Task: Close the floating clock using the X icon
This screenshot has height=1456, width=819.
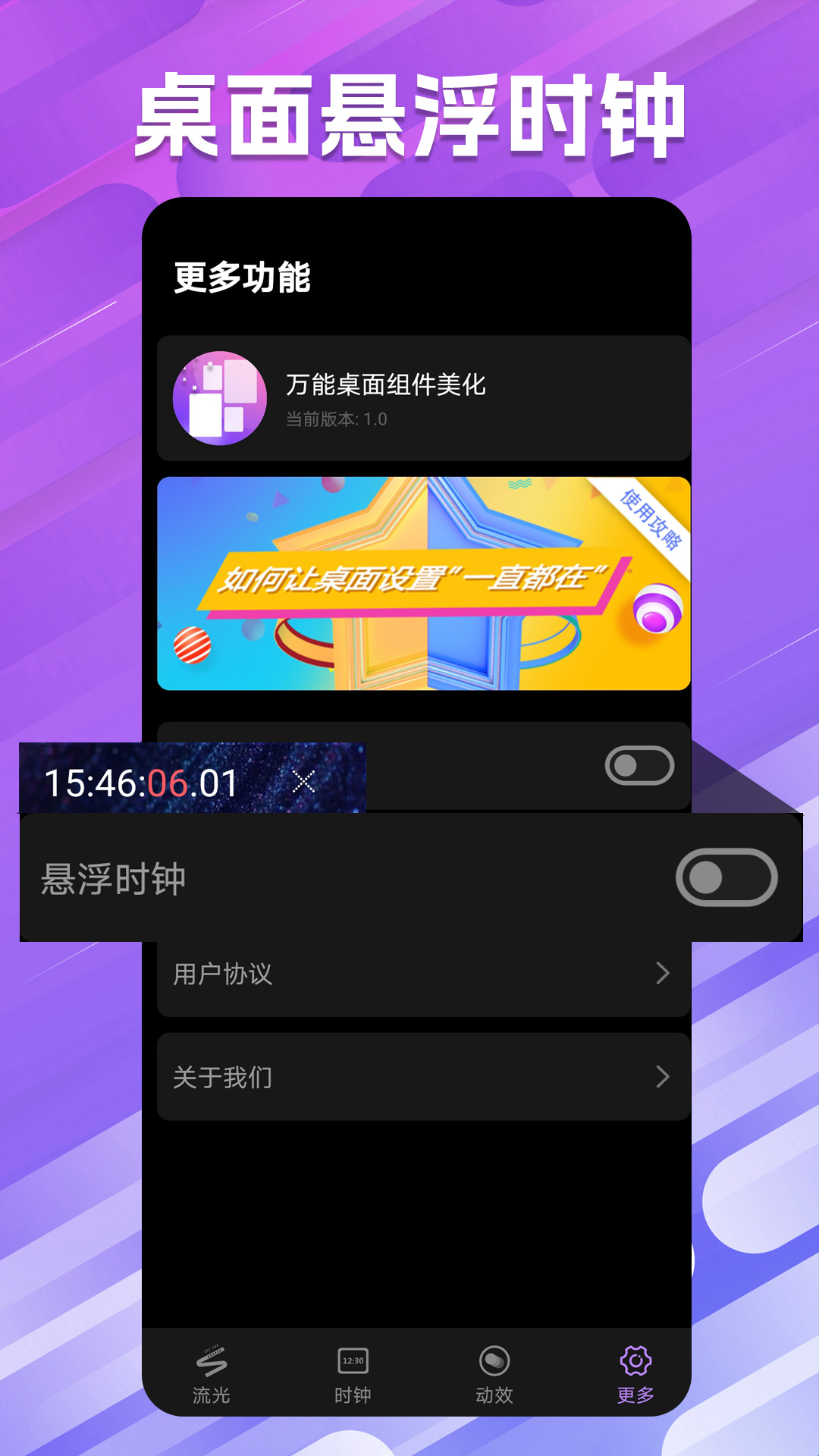Action: [x=303, y=783]
